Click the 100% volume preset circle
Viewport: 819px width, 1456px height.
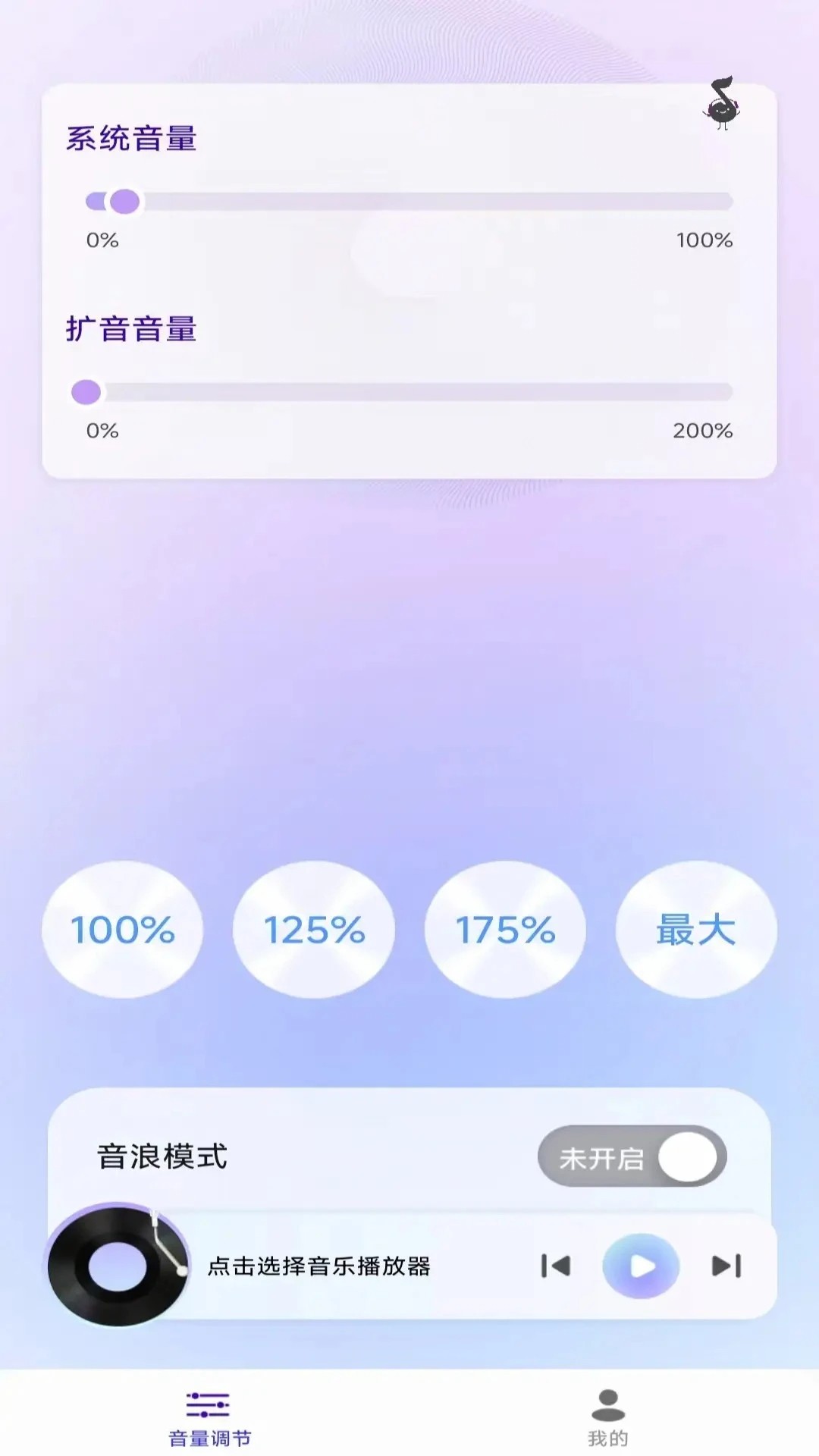[x=121, y=931]
